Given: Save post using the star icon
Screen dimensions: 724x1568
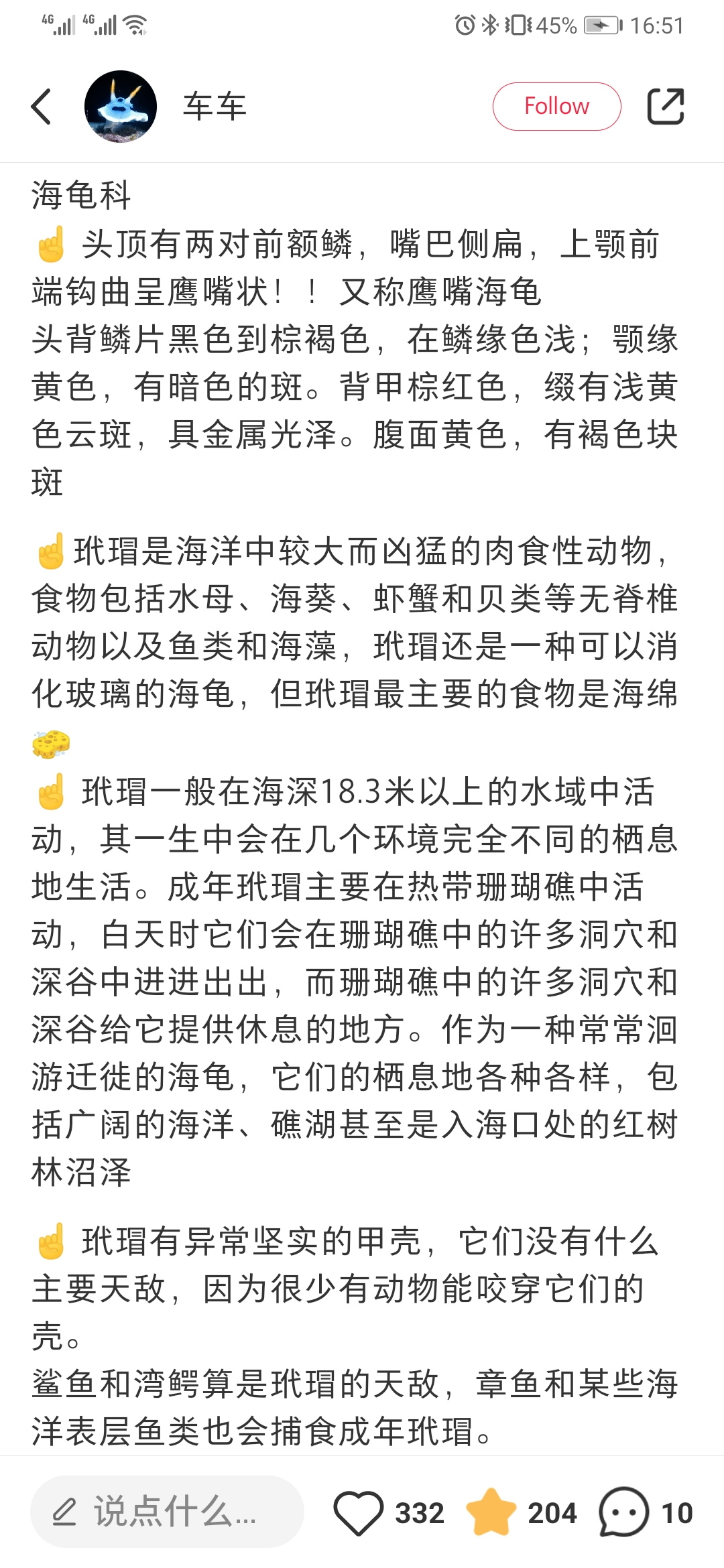Looking at the screenshot, I should tap(491, 1512).
